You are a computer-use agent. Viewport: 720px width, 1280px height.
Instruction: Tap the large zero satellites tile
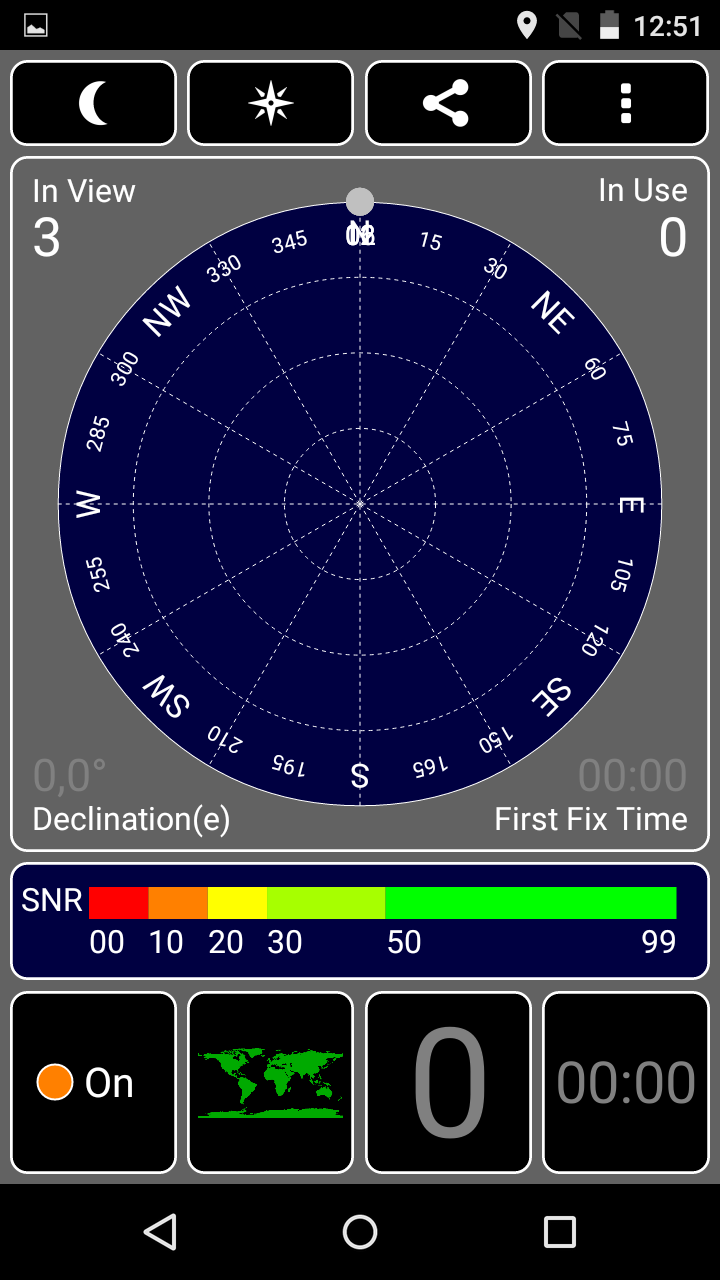pyautogui.click(x=448, y=1082)
